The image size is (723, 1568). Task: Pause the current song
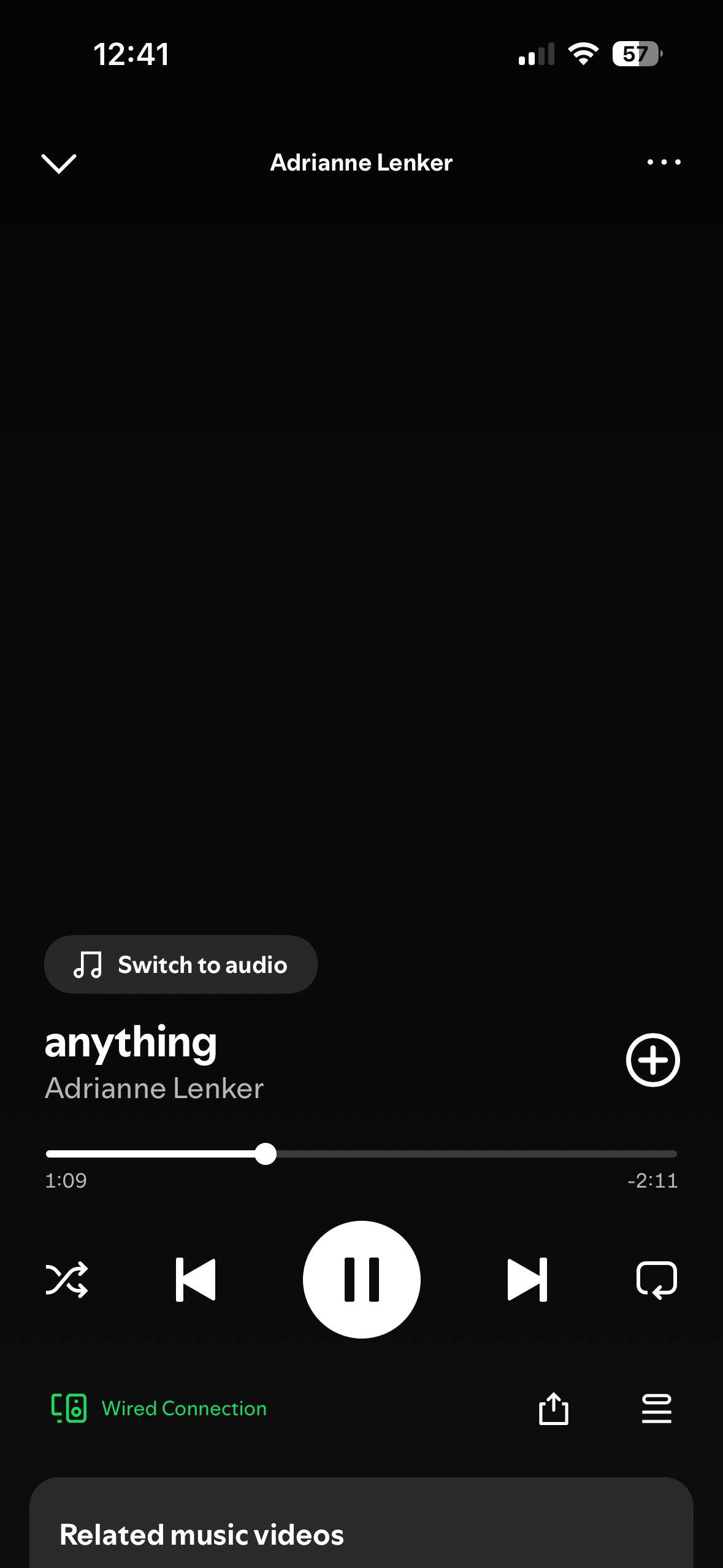(362, 1280)
